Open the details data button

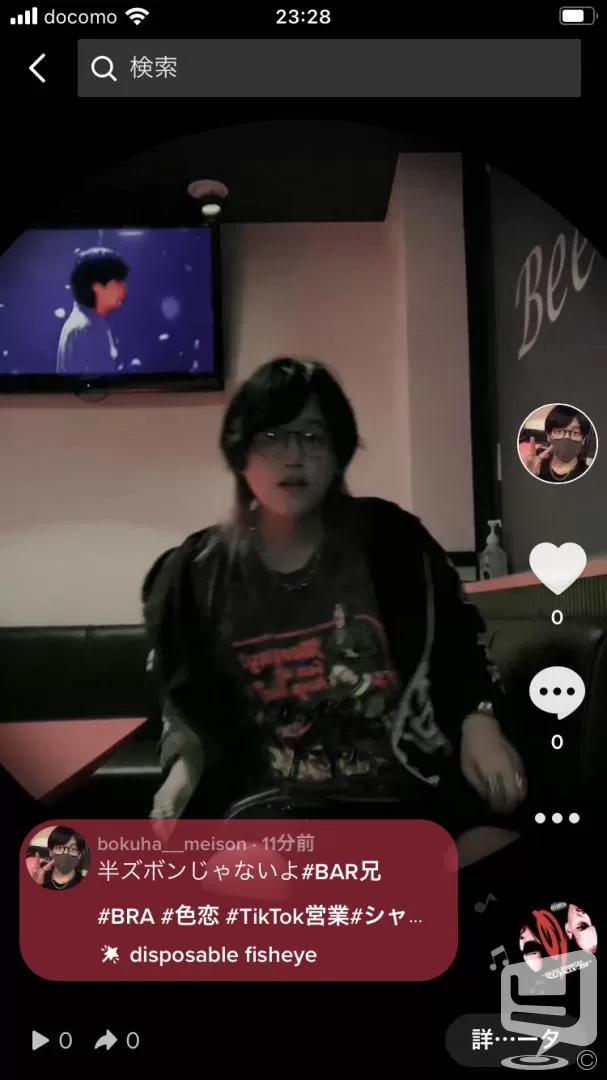(516, 1040)
